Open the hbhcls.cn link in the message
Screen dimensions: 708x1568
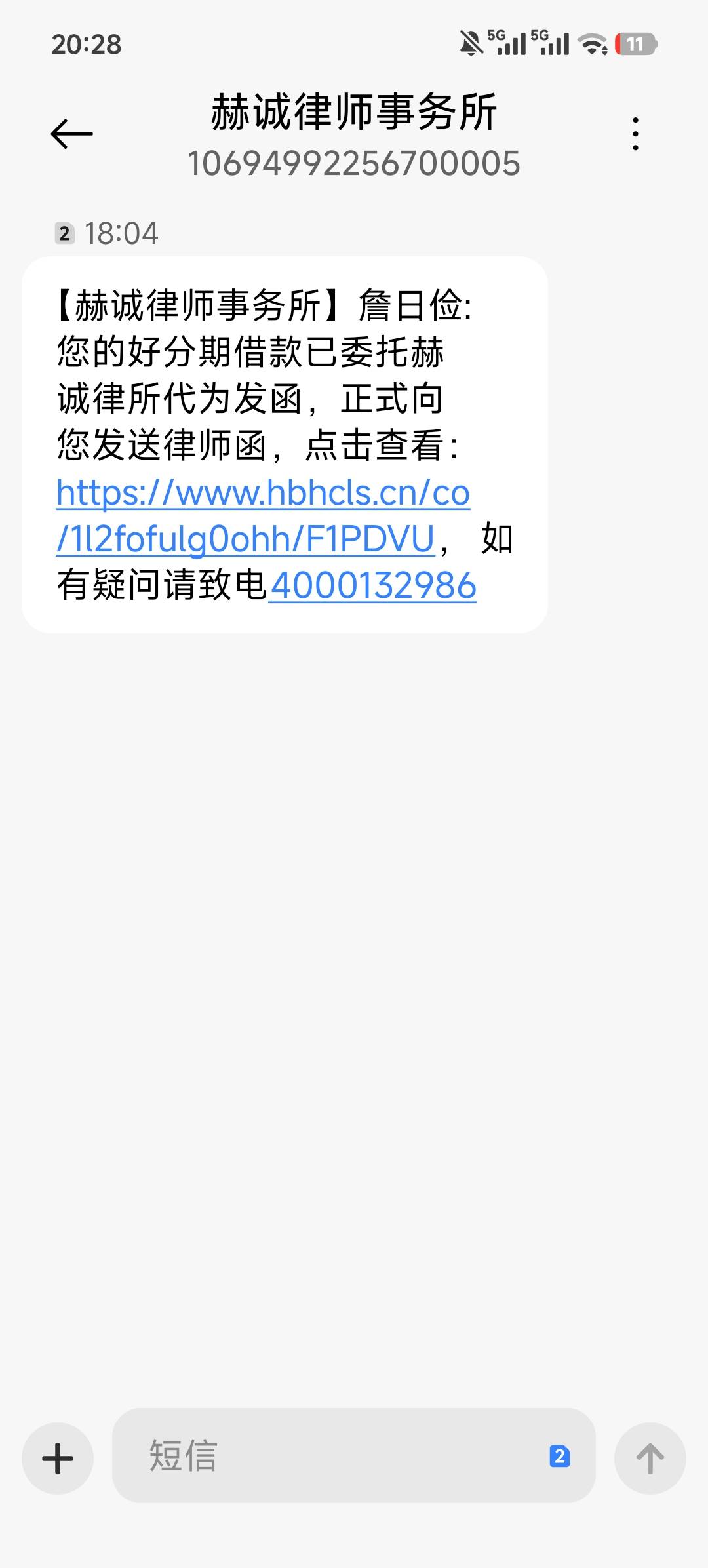pyautogui.click(x=263, y=494)
